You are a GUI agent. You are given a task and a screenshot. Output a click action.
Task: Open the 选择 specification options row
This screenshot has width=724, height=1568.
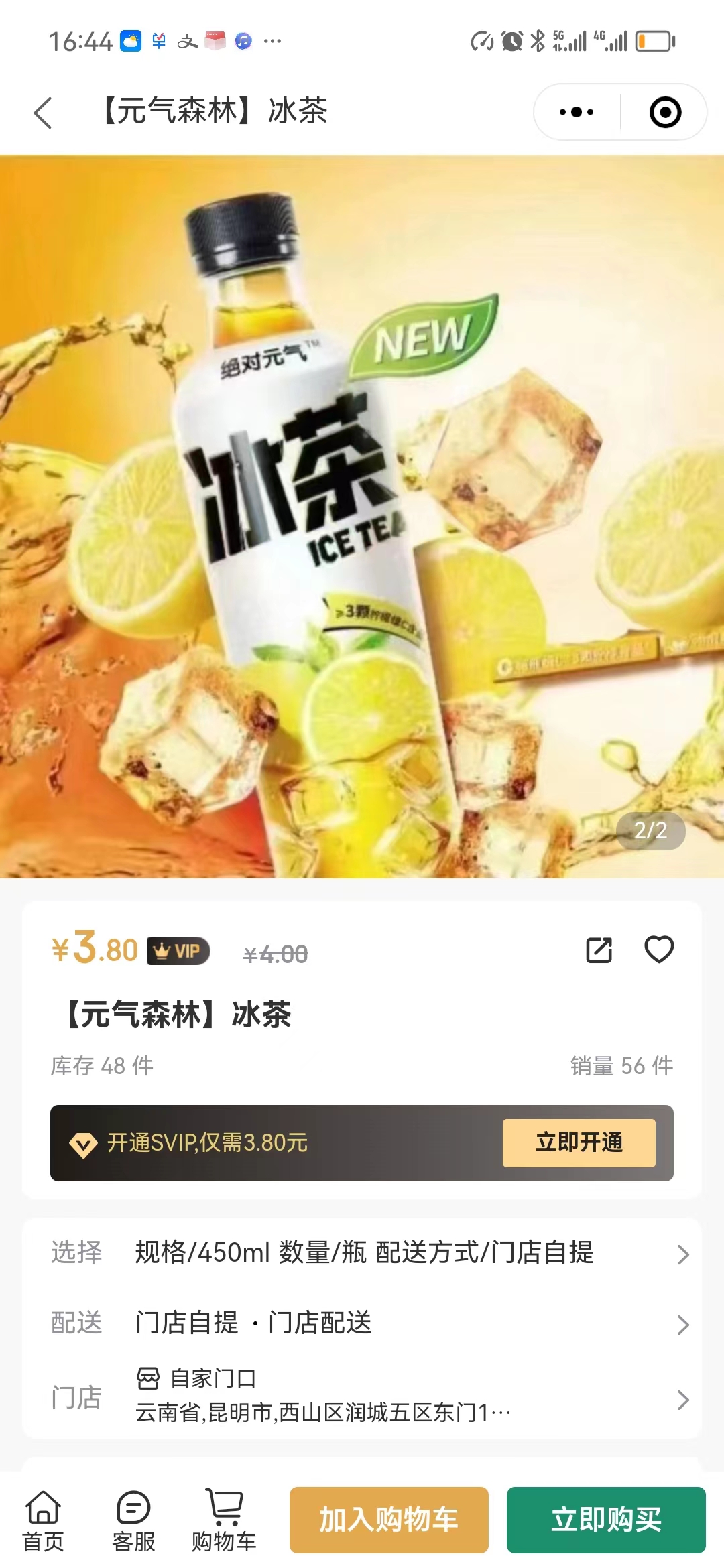point(362,1252)
